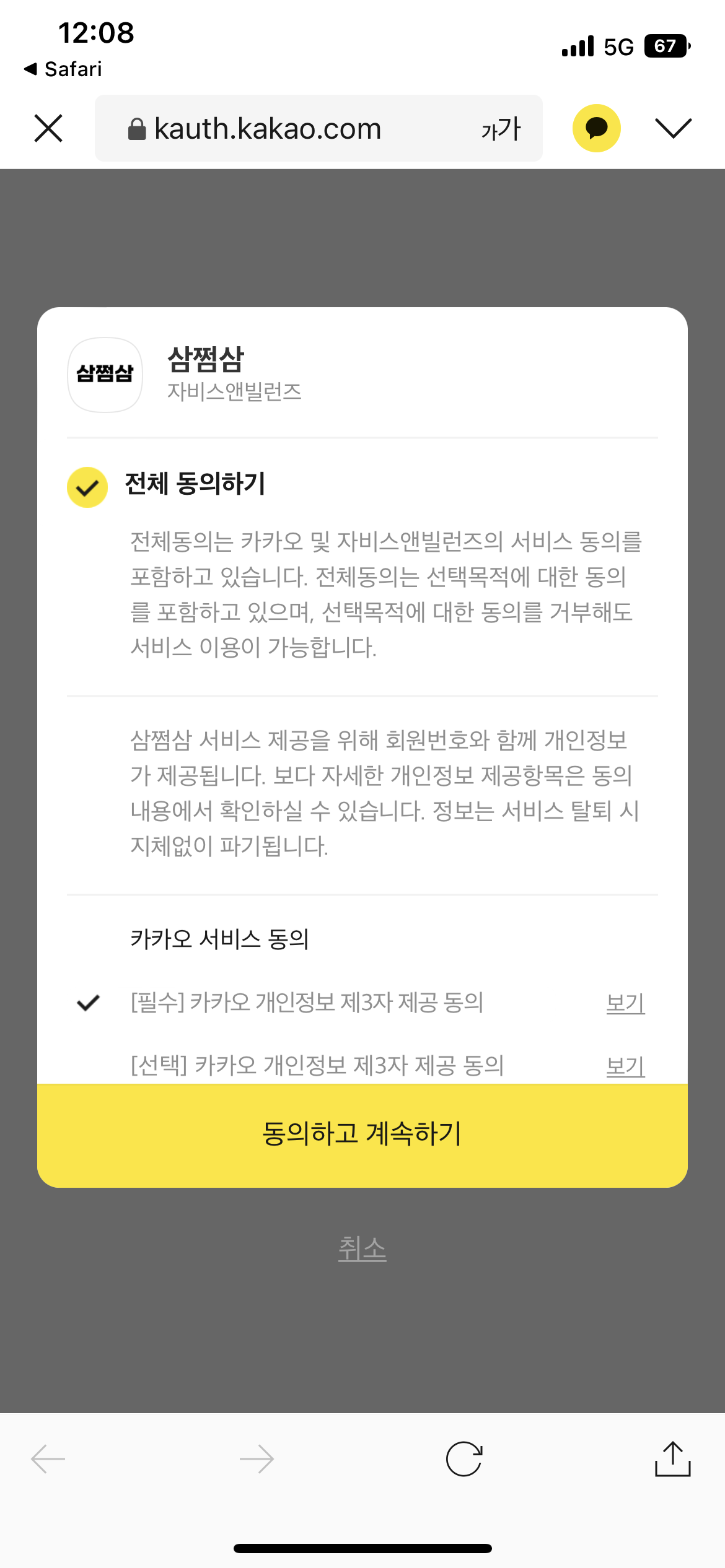The width and height of the screenshot is (725, 1568).
Task: Tap 동의하고 계속하기 to continue
Action: [x=362, y=1135]
